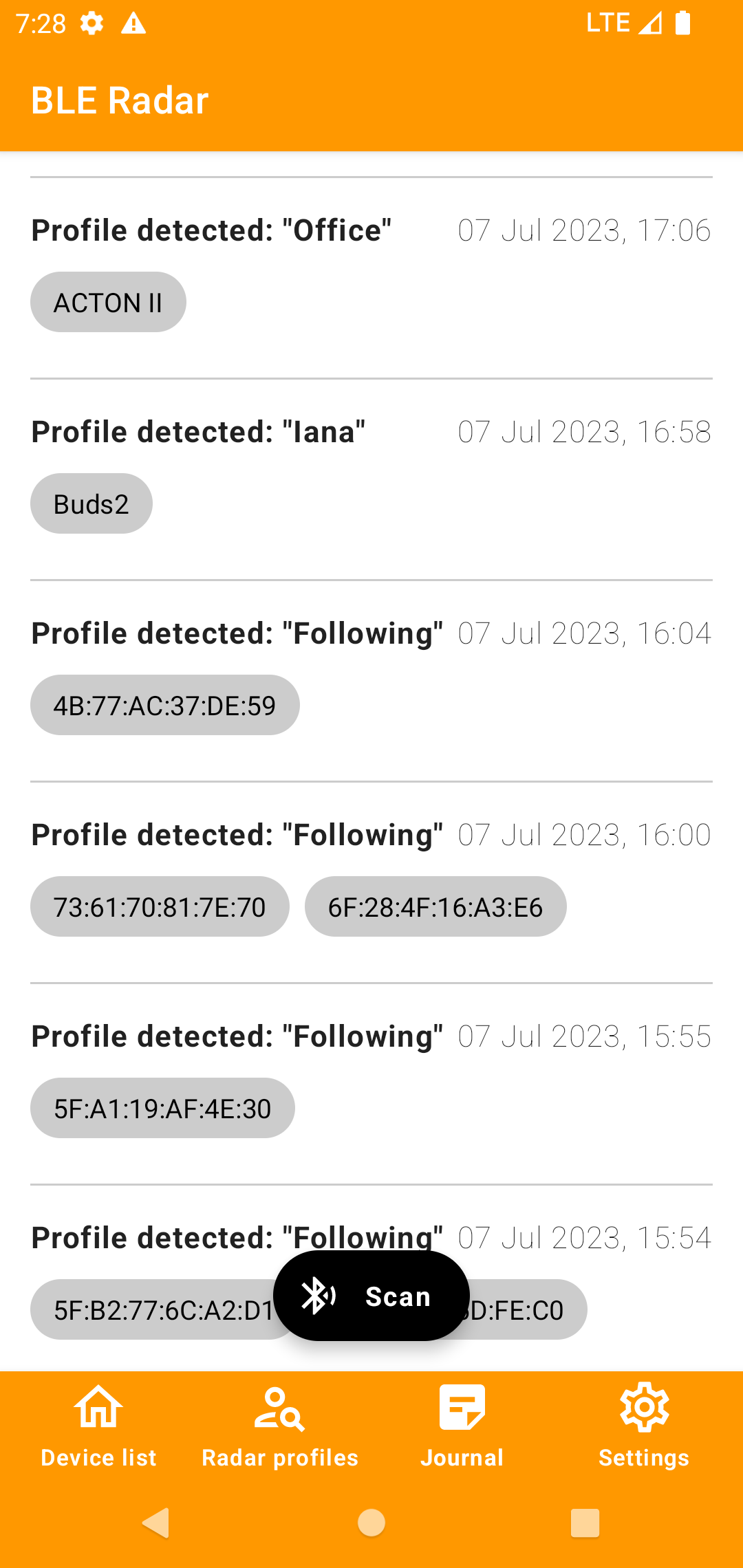The height and width of the screenshot is (1568, 743).
Task: Tap the 6F:28:4F:16:A3:E6 address chip
Action: [435, 906]
